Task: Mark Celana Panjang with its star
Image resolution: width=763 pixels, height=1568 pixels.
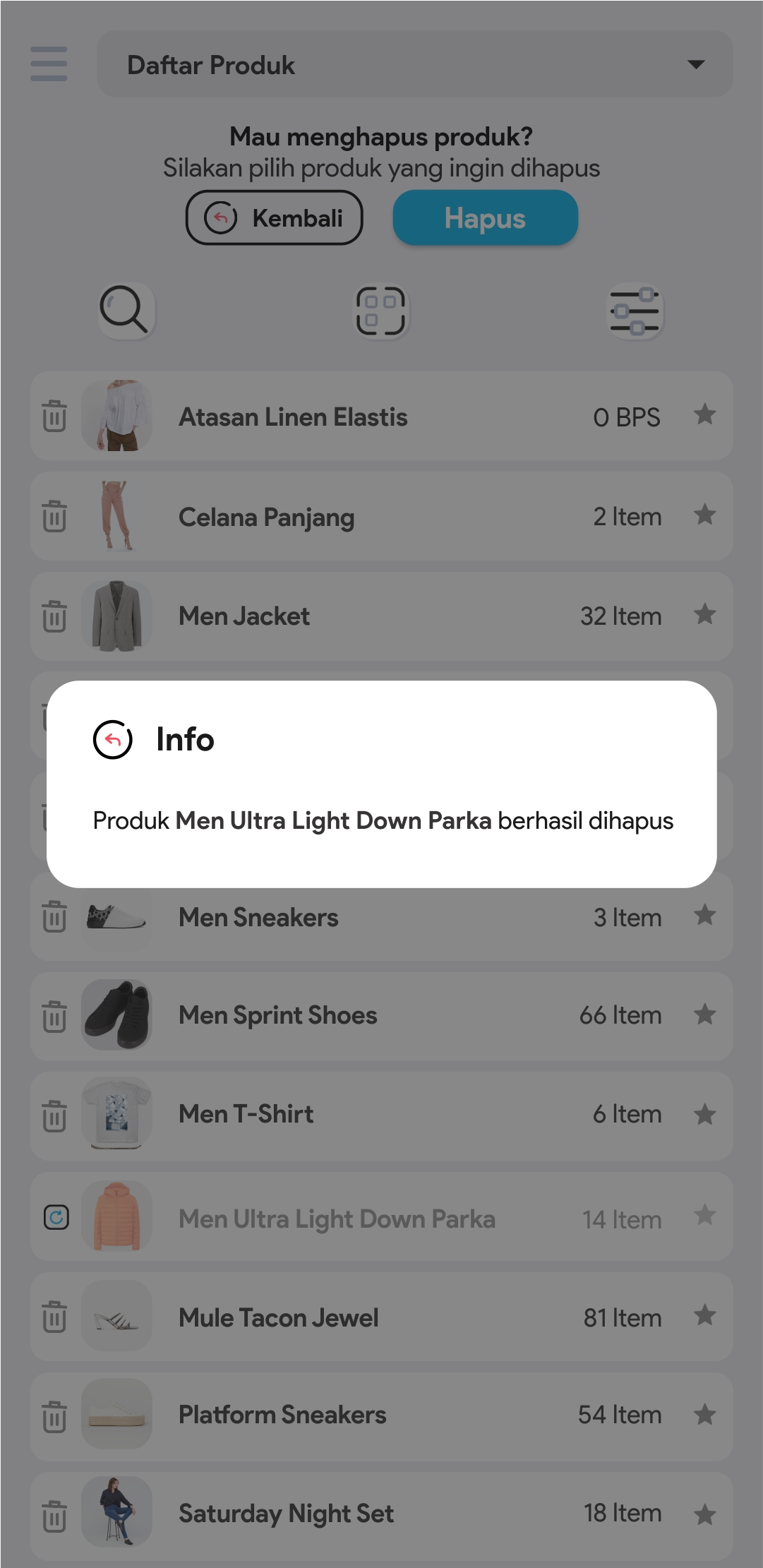Action: pos(704,515)
